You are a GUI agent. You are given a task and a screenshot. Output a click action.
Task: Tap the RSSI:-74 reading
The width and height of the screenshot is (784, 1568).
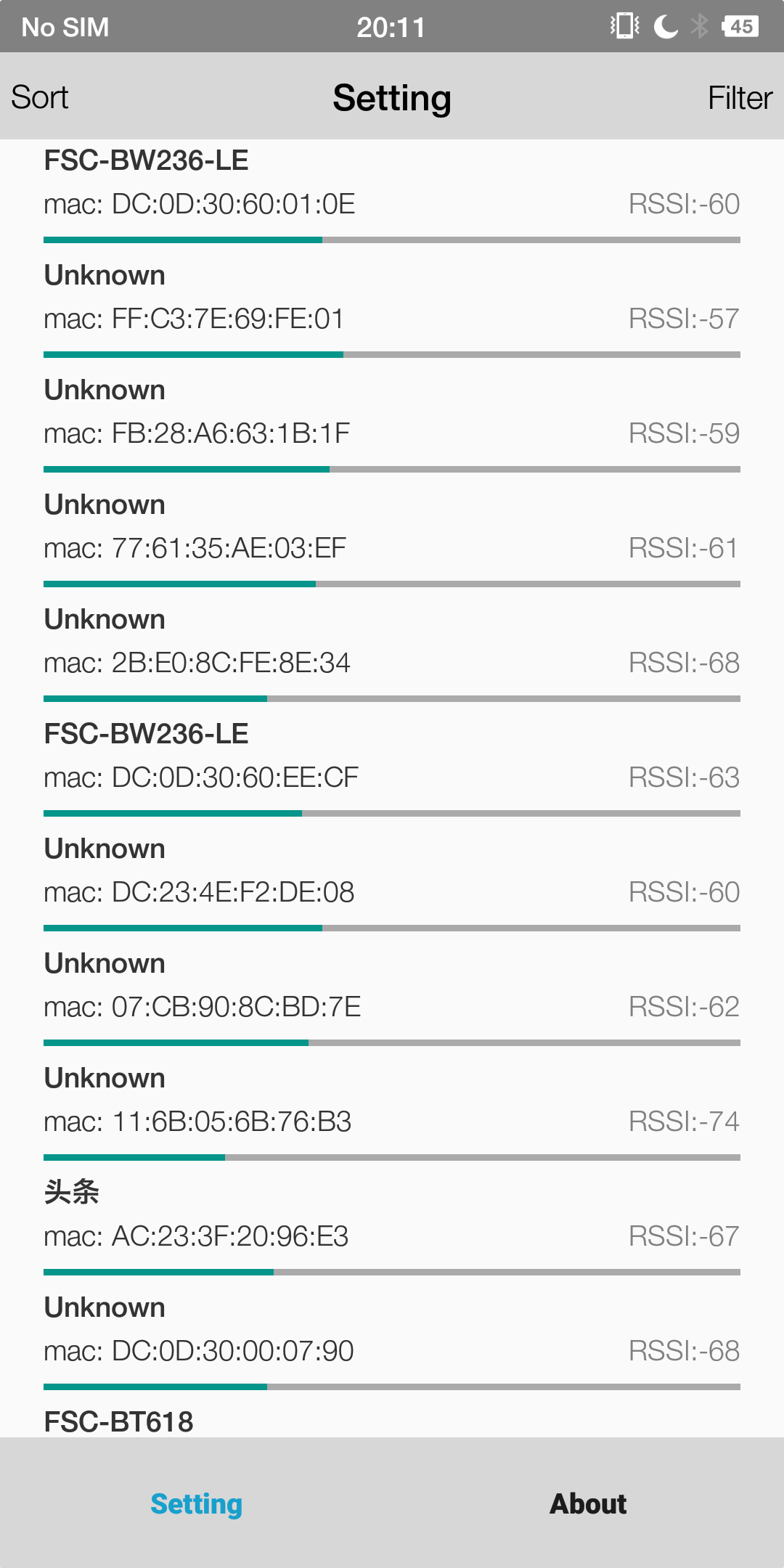pos(685,1122)
